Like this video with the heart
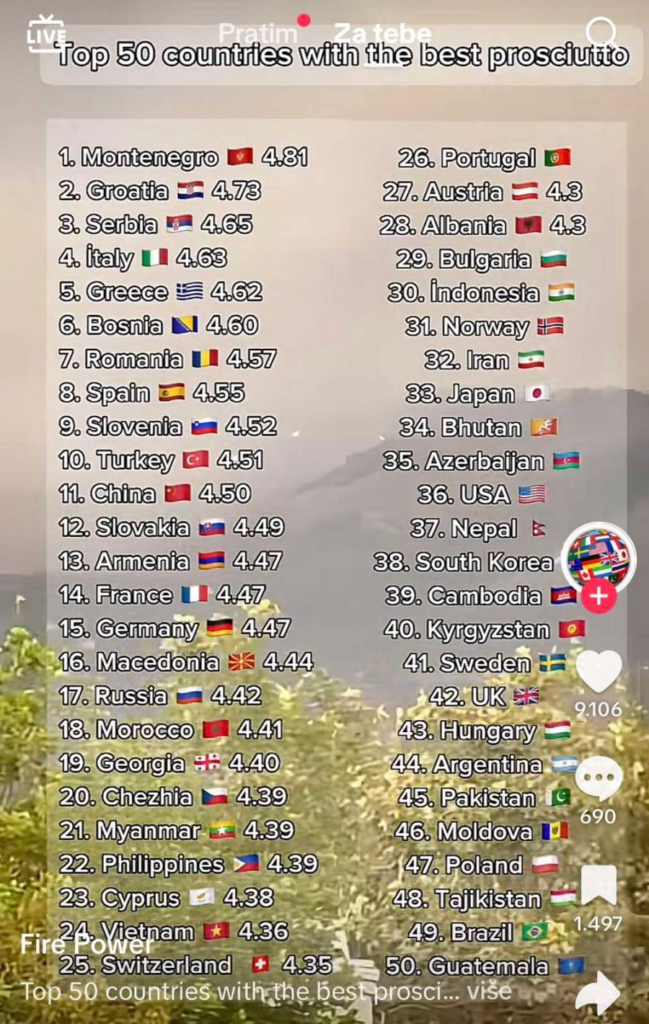Screen dimensions: 649x1024 click(x=599, y=671)
